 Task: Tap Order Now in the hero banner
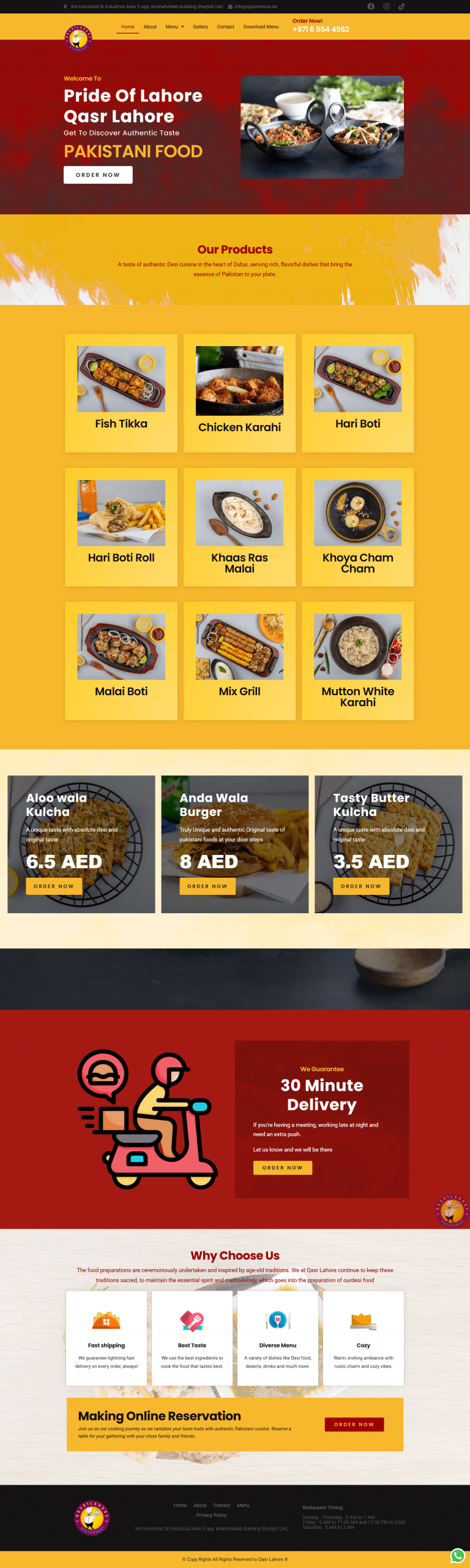coord(98,175)
